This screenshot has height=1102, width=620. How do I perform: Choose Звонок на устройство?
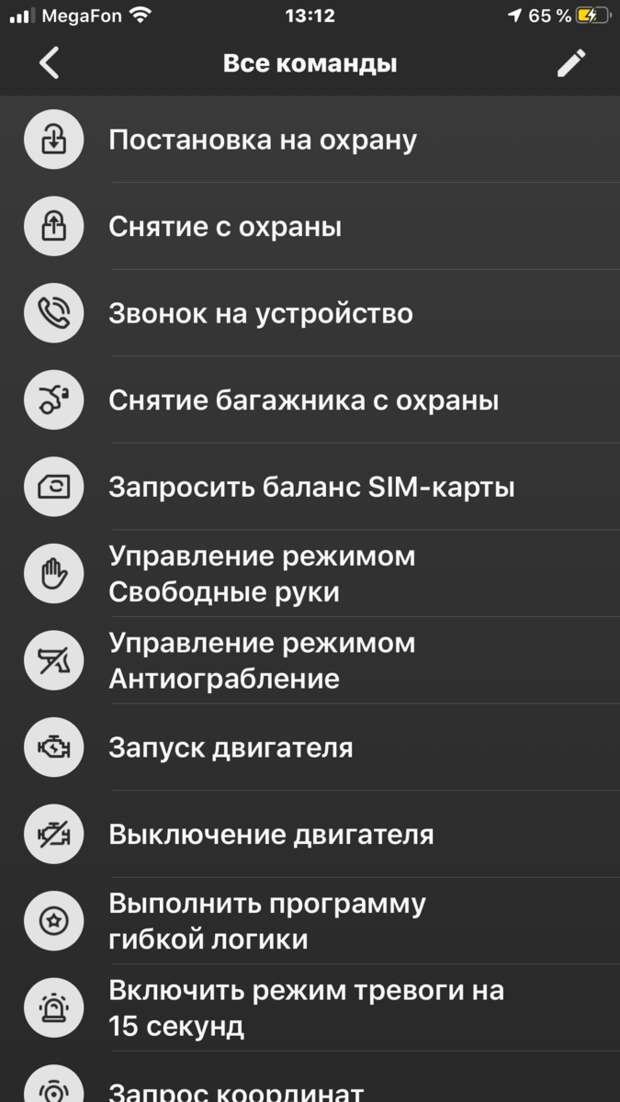[310, 313]
